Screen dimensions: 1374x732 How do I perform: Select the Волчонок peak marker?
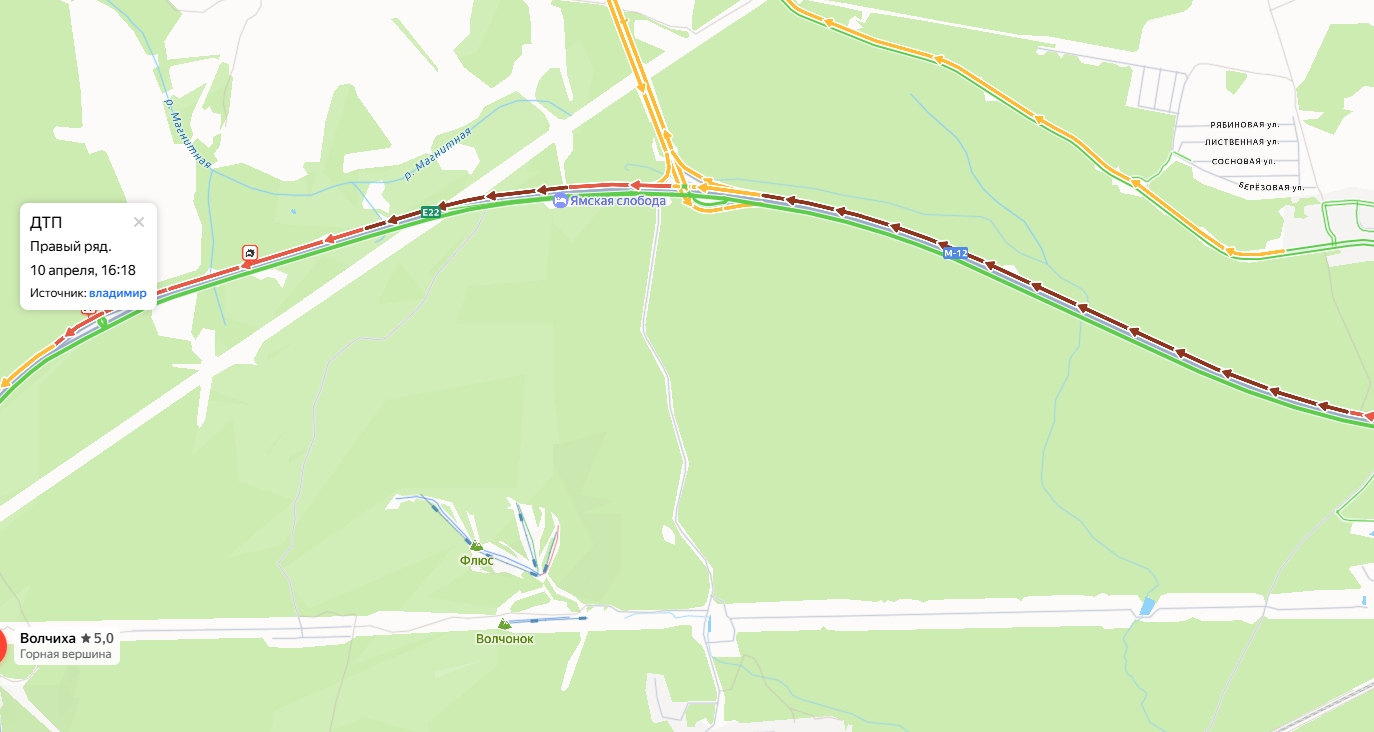pos(504,624)
